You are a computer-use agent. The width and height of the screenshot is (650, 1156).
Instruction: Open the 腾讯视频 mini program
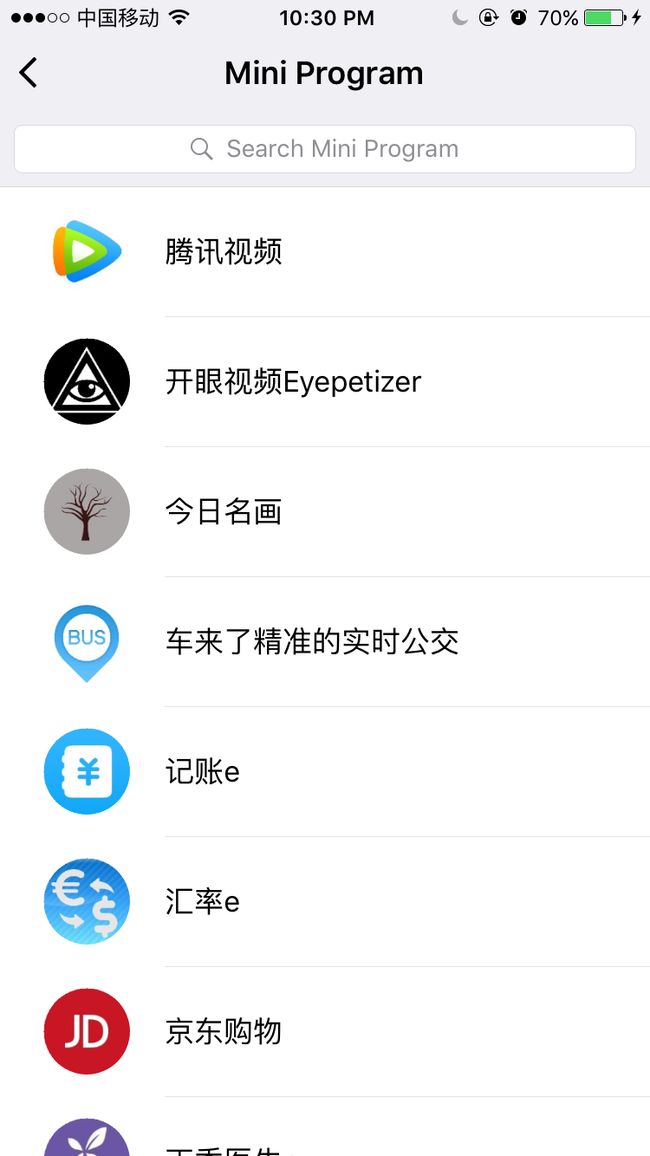325,252
